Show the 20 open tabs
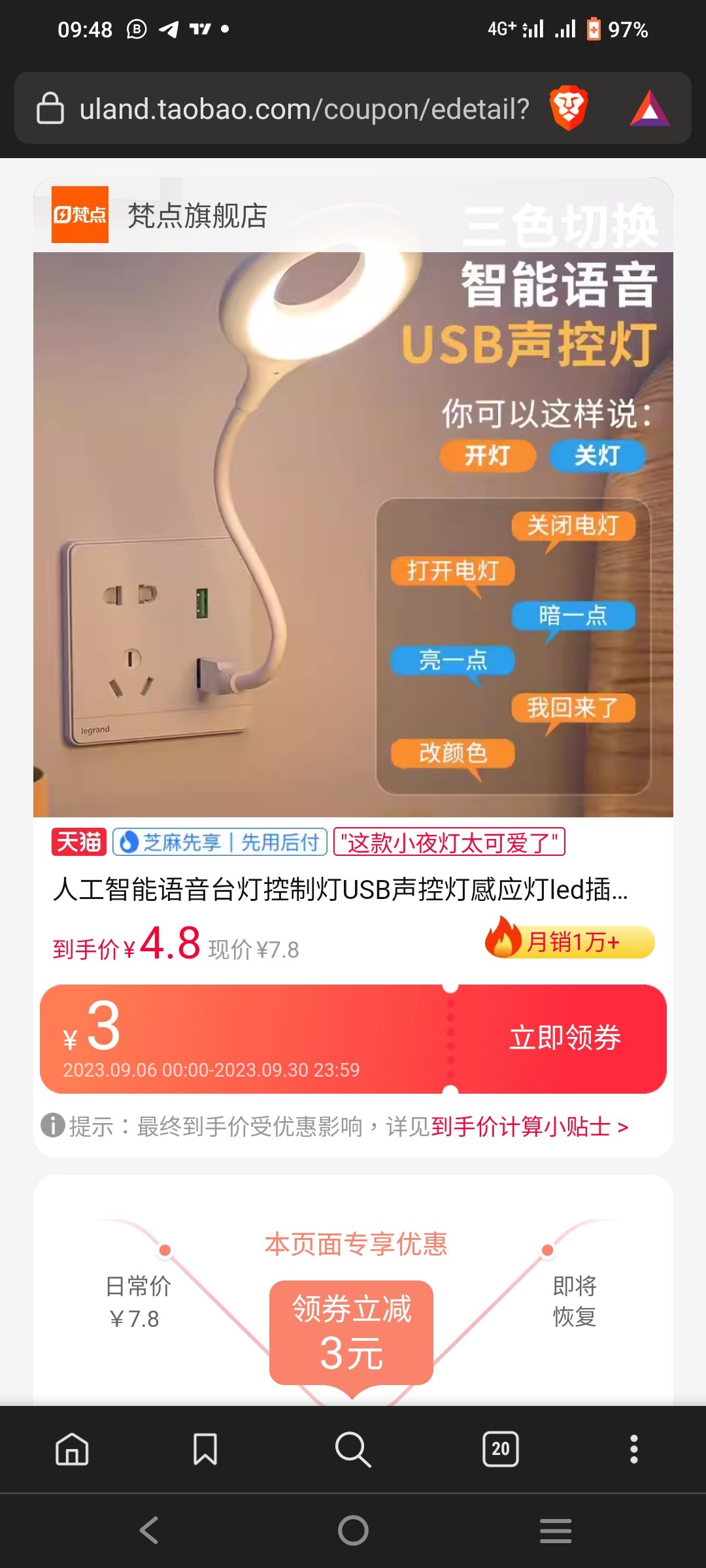This screenshot has width=706, height=1568. [x=501, y=1449]
